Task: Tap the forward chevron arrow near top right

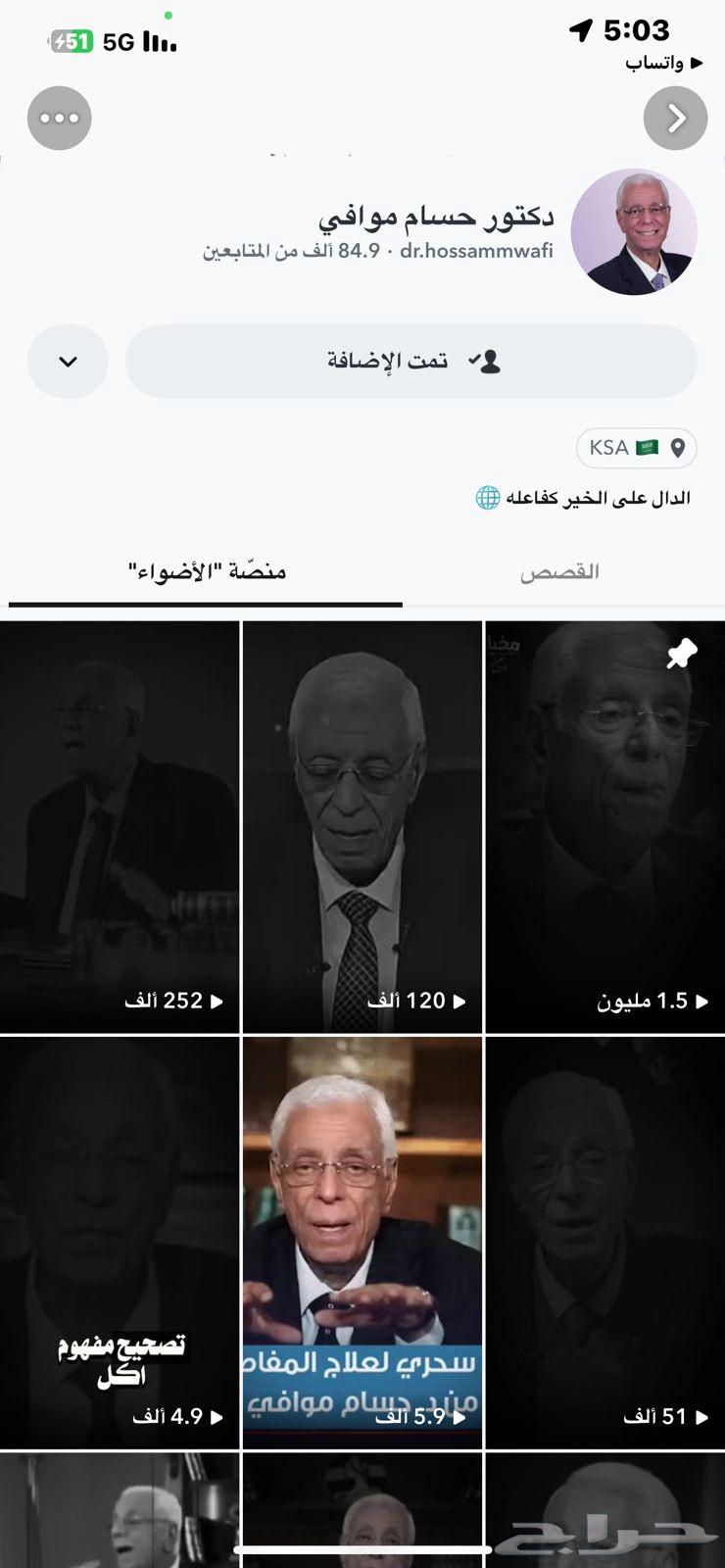Action: [675, 118]
